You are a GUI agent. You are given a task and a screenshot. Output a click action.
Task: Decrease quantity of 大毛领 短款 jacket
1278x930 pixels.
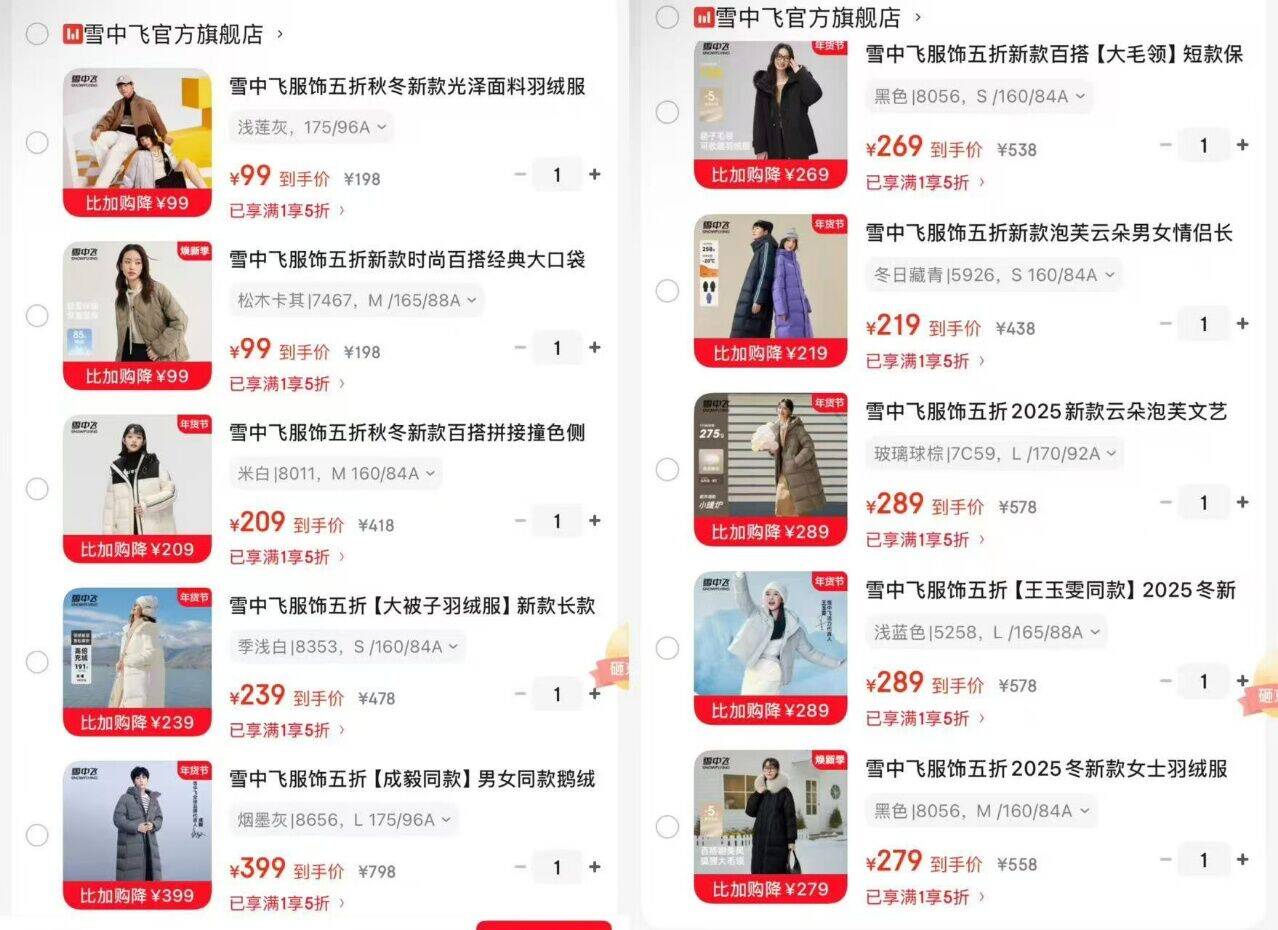pyautogui.click(x=1165, y=145)
